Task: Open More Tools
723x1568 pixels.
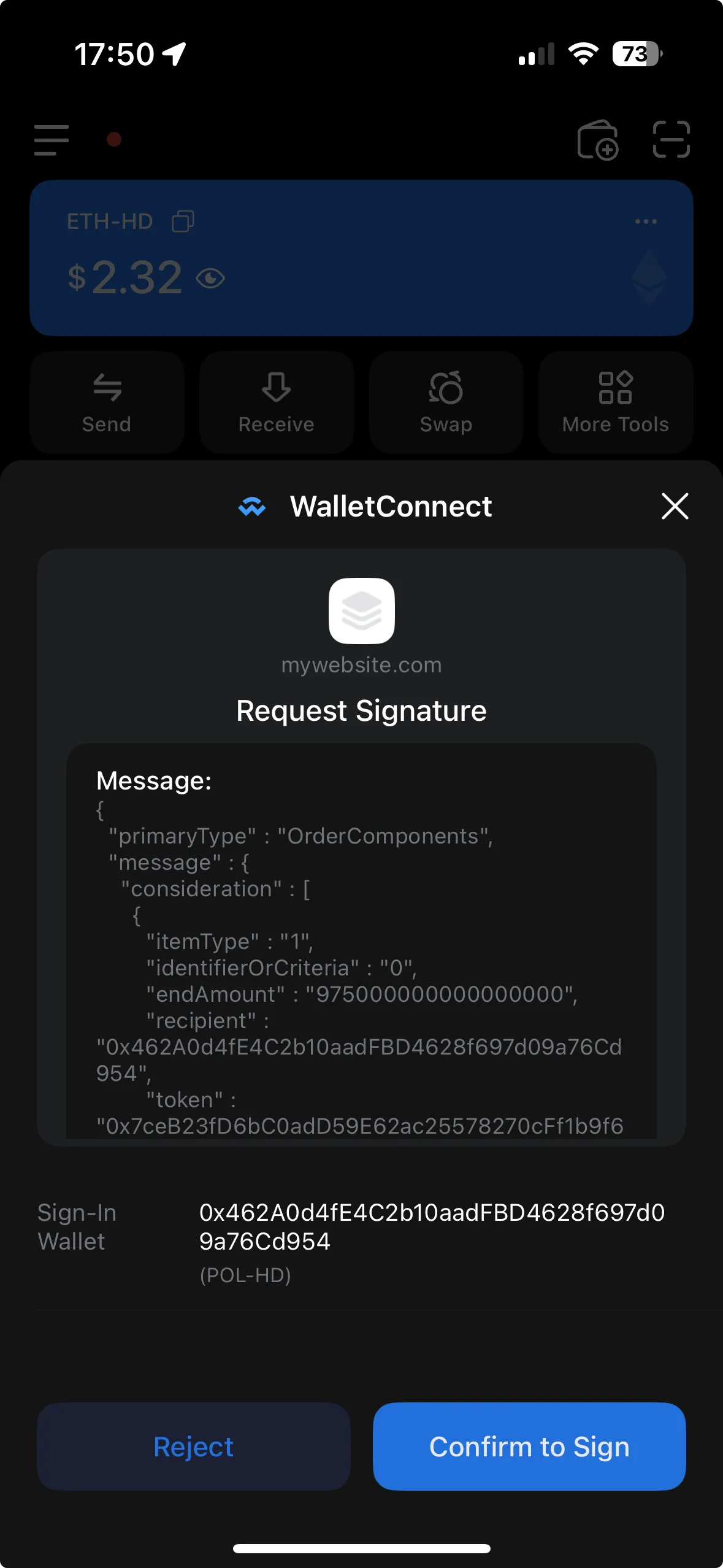Action: (615, 402)
